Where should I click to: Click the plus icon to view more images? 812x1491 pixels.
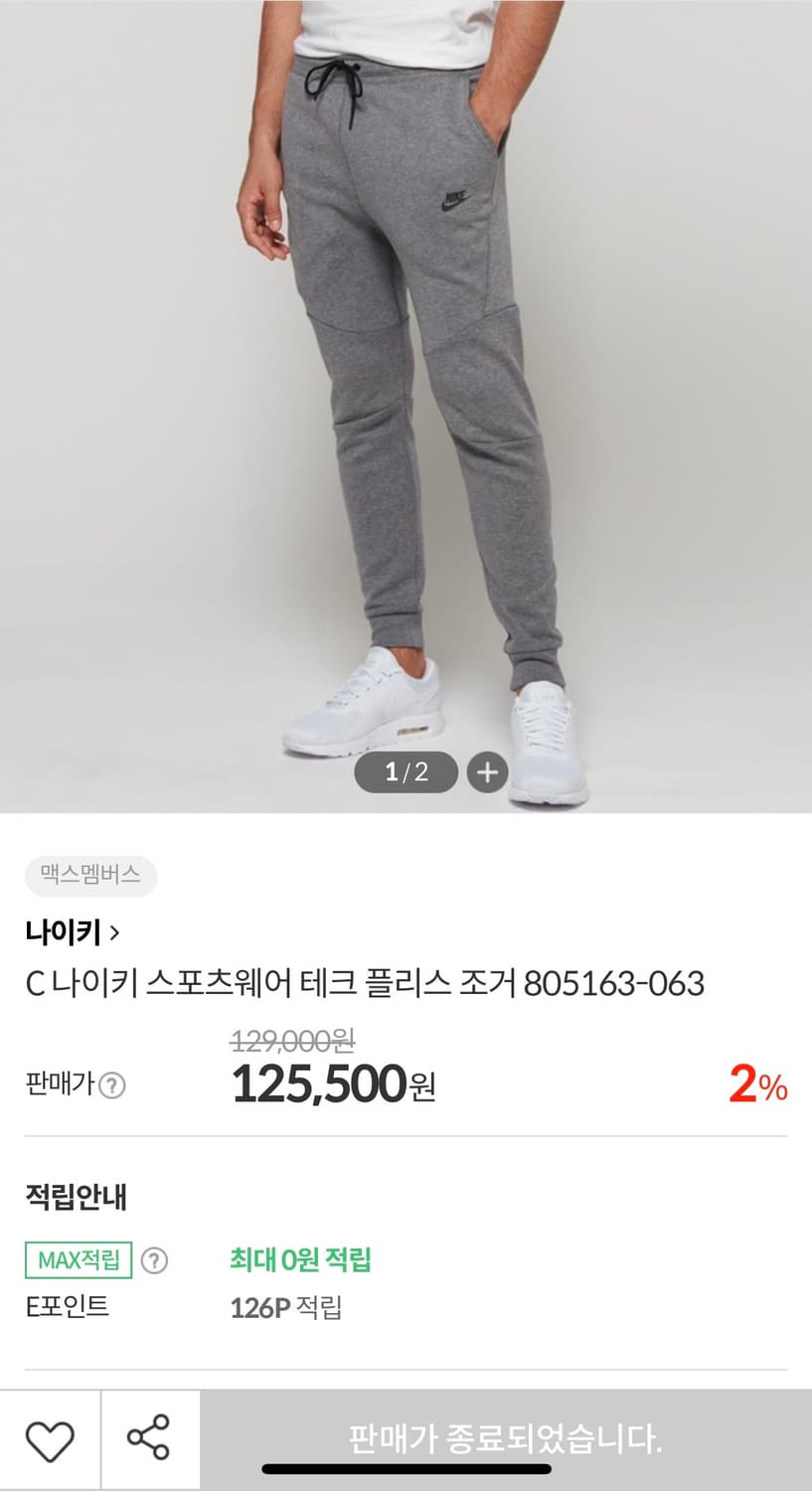[488, 773]
